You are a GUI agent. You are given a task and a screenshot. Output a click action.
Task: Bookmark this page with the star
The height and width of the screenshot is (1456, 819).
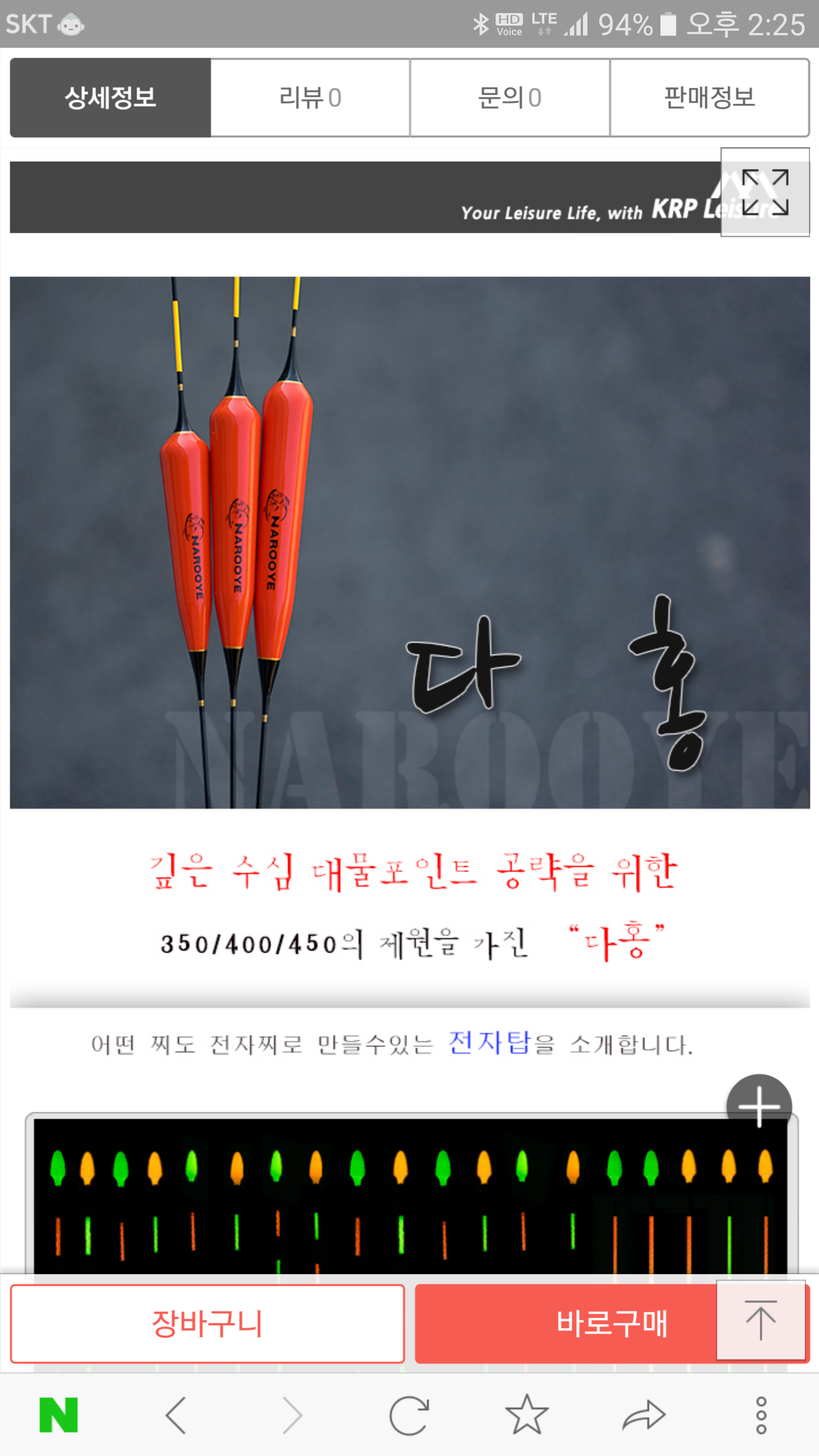pos(527,1414)
